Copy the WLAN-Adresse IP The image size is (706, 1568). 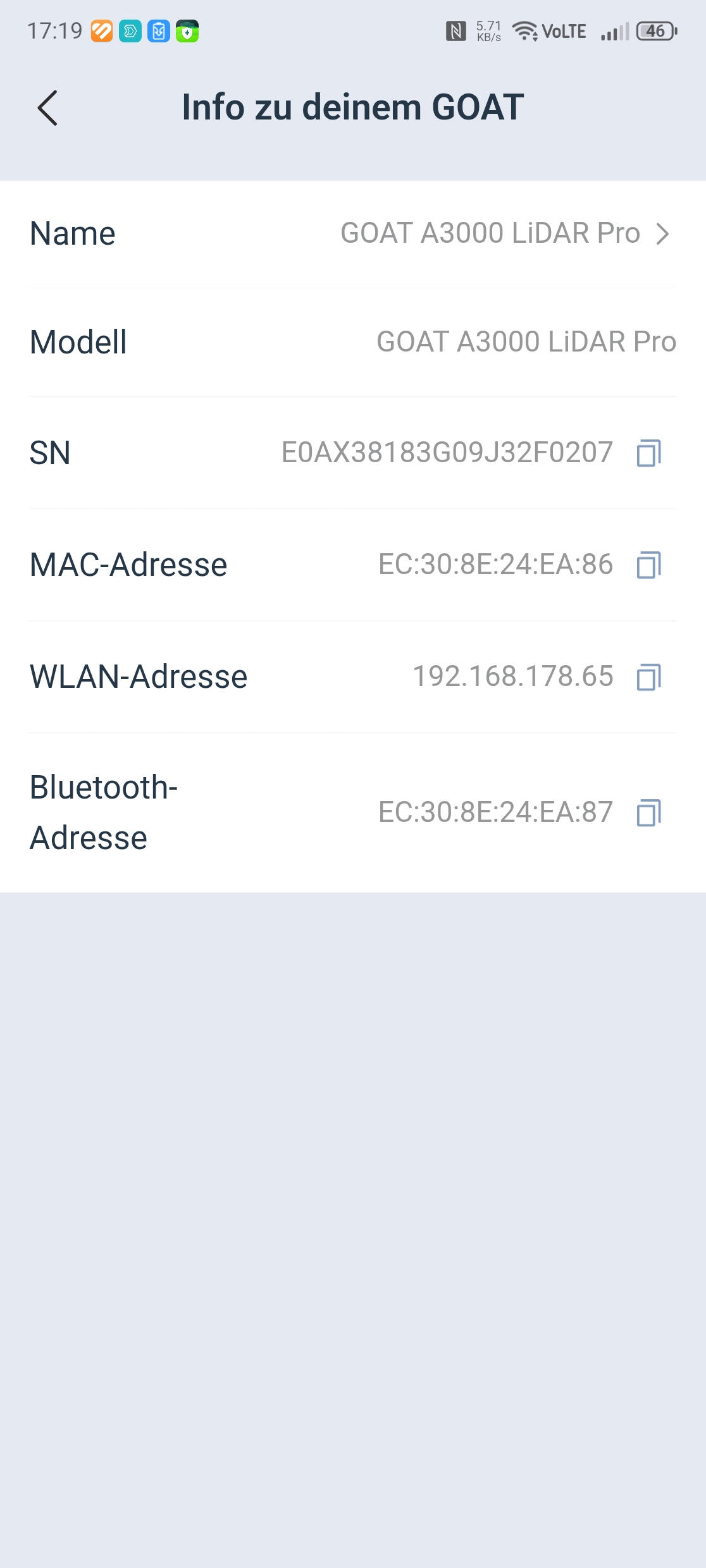[648, 677]
